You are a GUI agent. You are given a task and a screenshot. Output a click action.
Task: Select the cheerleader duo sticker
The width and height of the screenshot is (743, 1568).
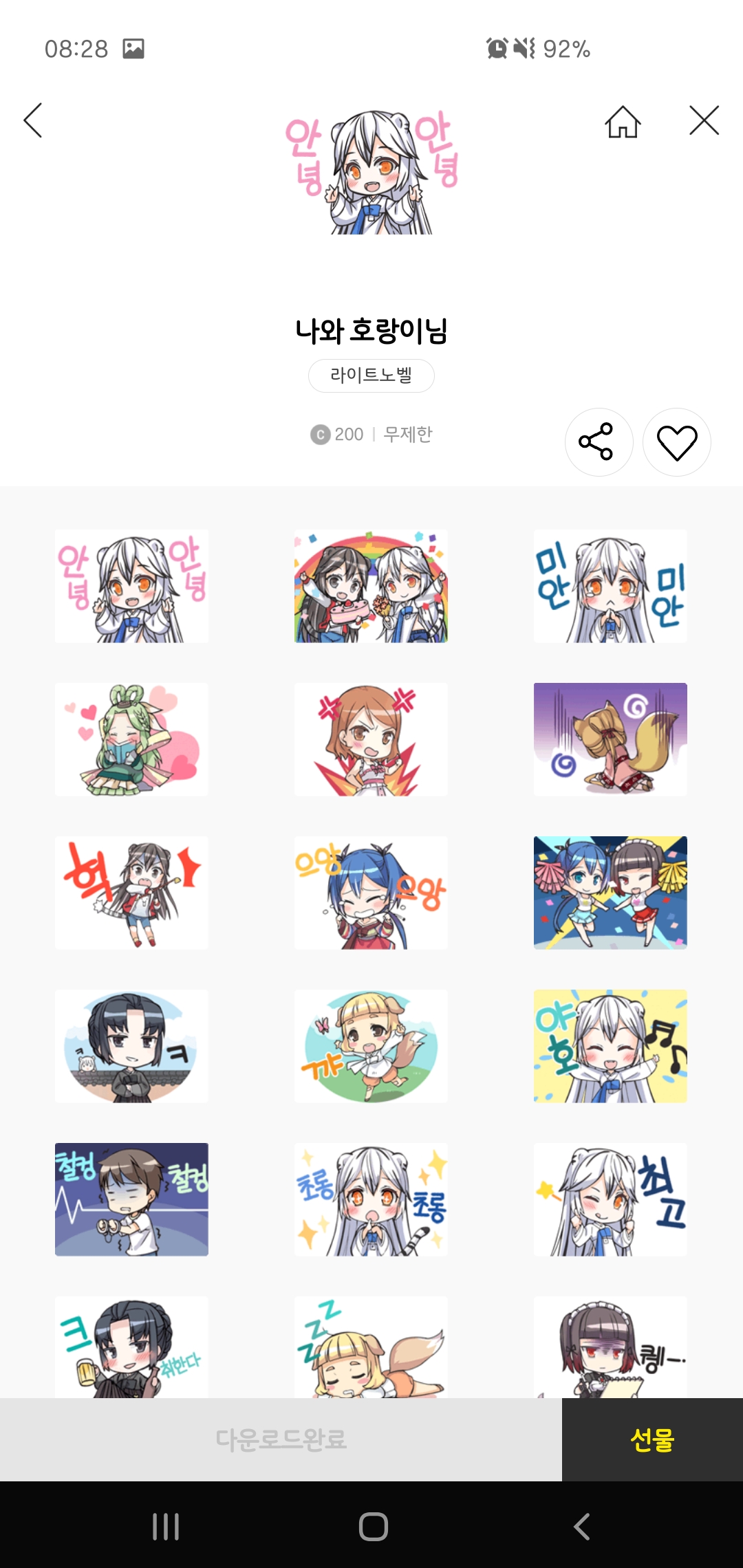point(610,893)
